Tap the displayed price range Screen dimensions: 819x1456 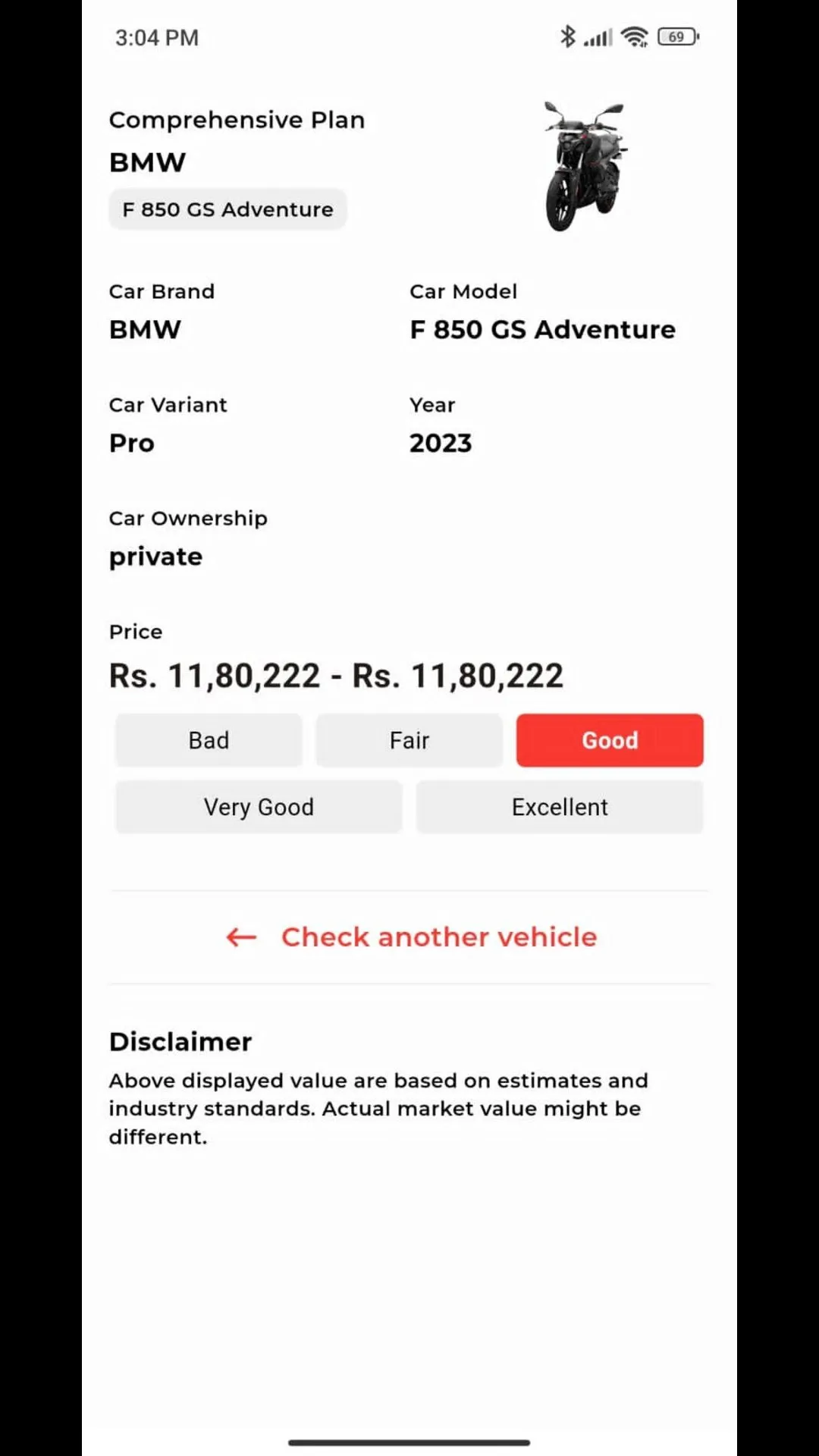336,675
